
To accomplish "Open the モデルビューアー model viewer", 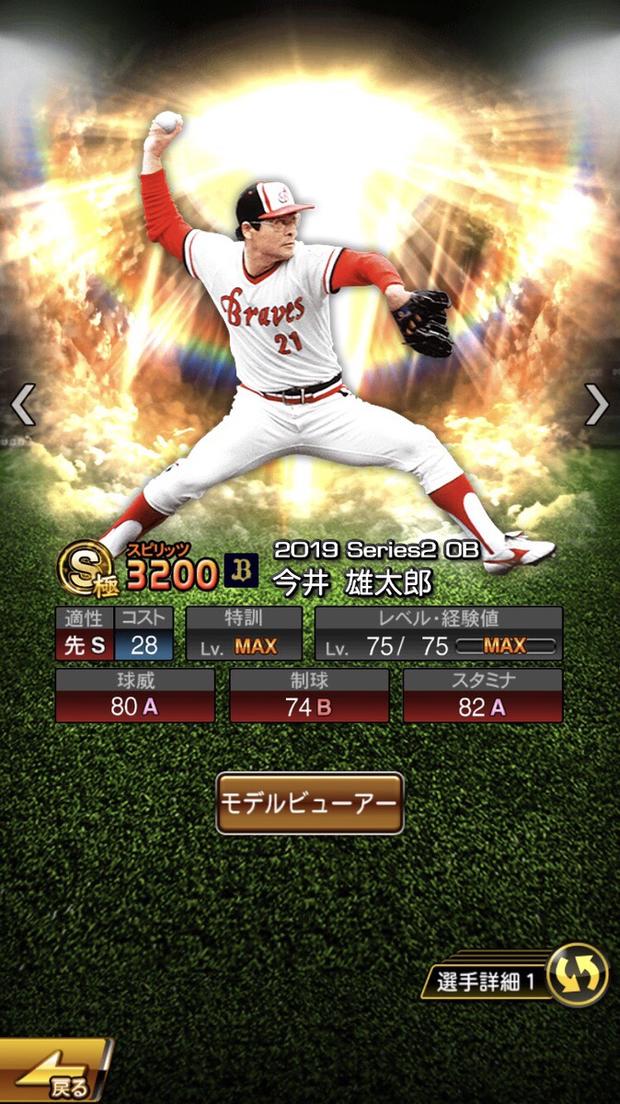I will click(x=309, y=803).
